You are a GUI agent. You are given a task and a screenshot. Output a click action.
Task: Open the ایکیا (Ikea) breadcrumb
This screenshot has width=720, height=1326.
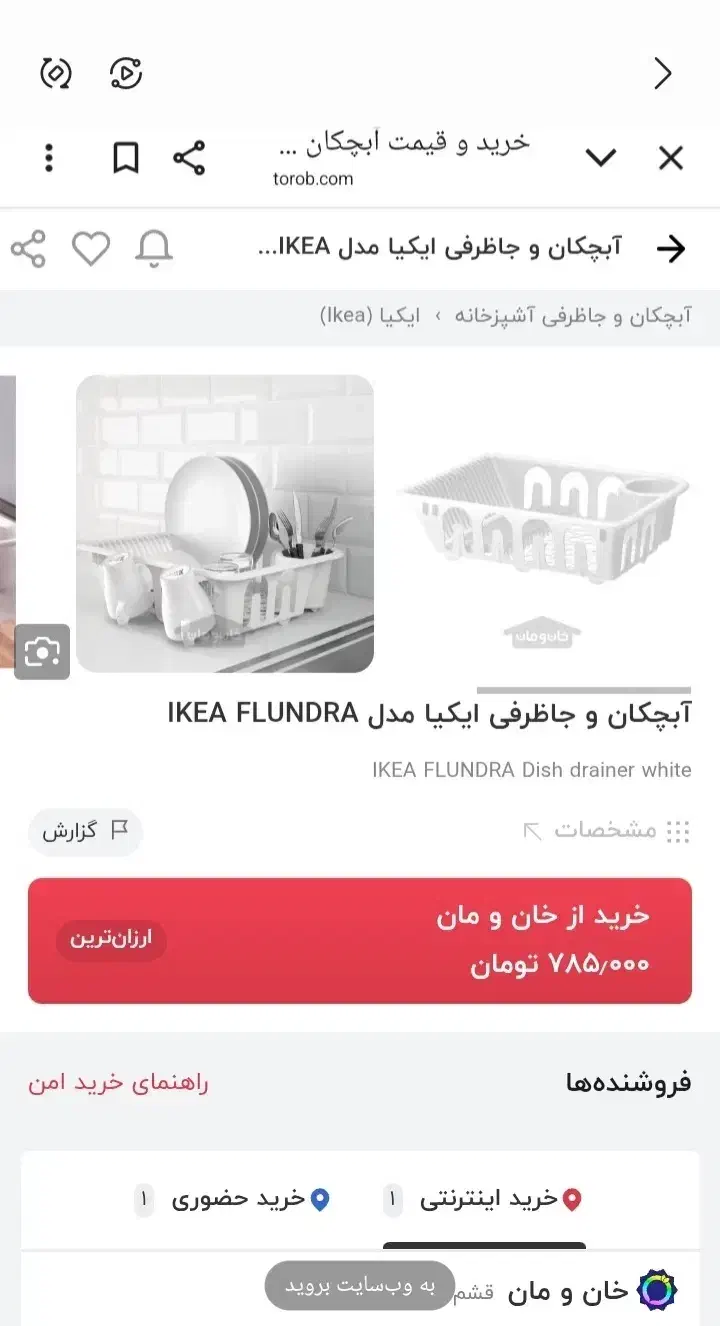370,317
